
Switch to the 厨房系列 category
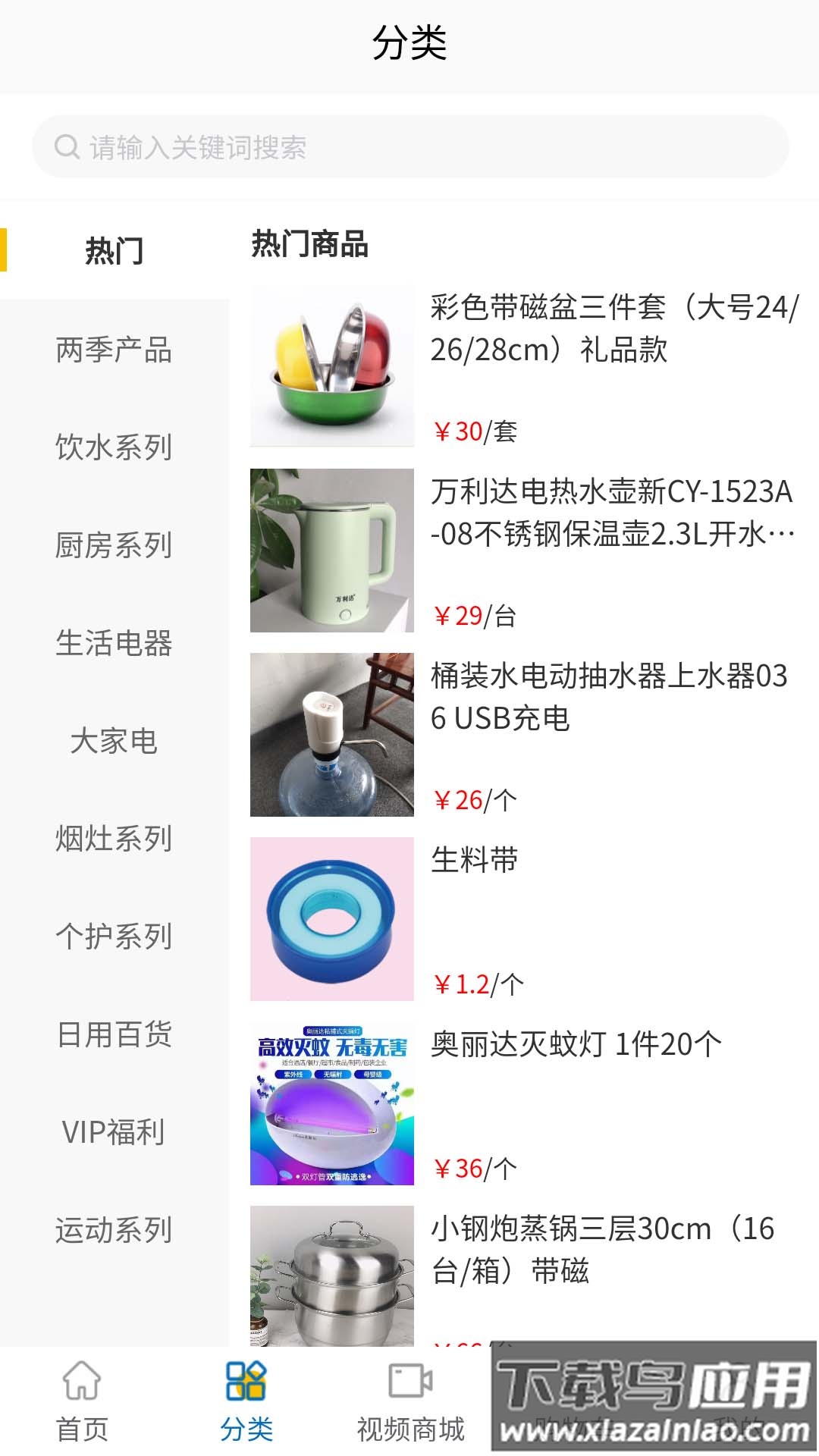pyautogui.click(x=114, y=544)
